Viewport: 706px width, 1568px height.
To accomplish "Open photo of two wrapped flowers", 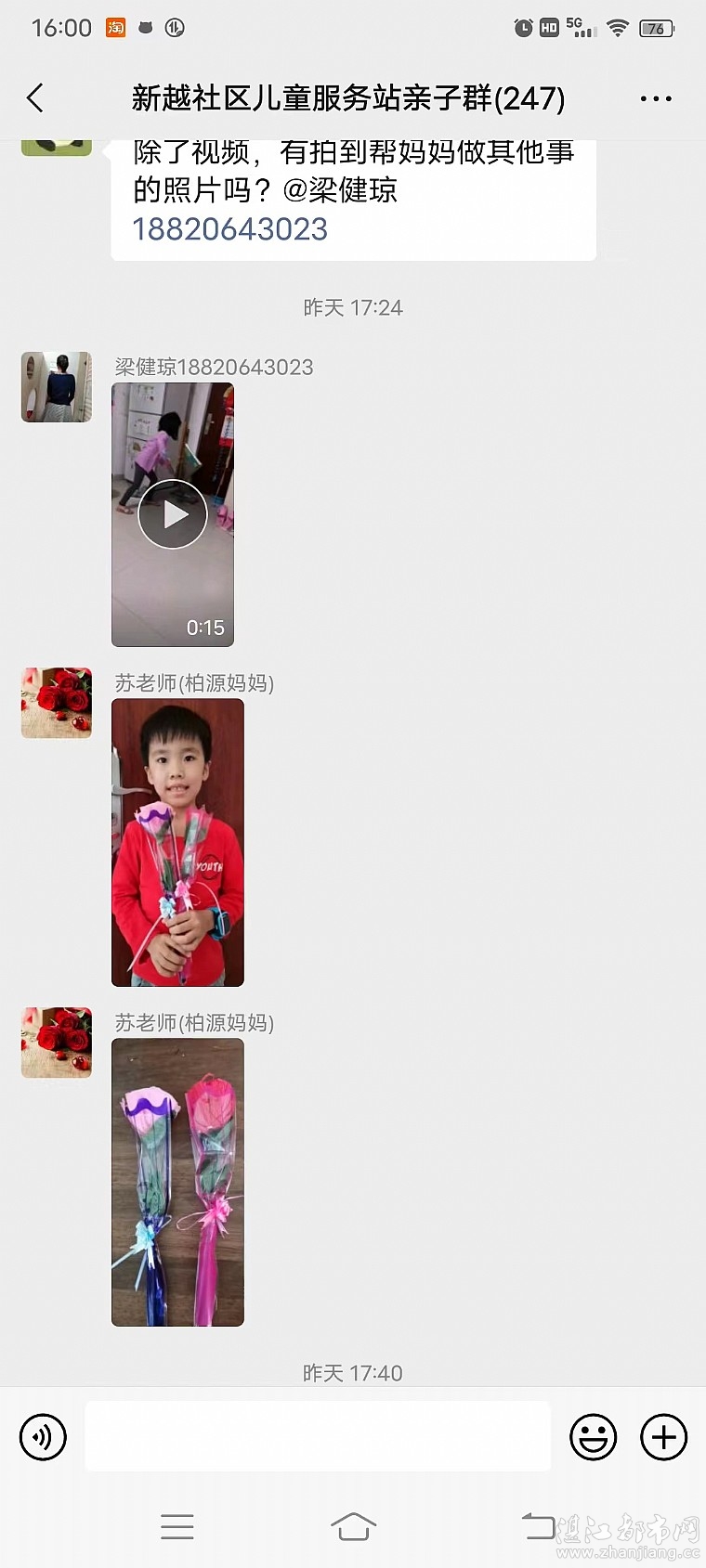I will point(177,1182).
